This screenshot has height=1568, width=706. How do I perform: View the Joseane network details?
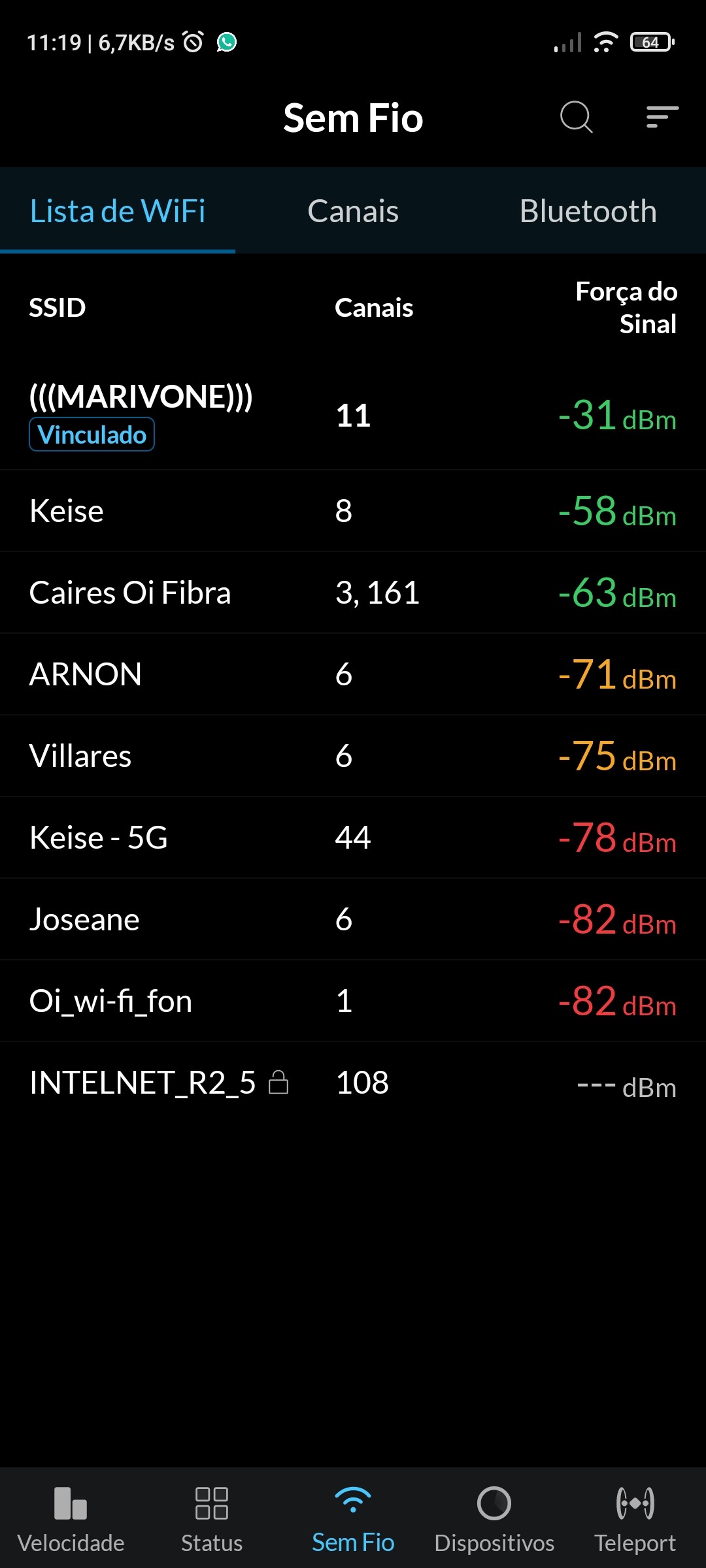tap(353, 919)
